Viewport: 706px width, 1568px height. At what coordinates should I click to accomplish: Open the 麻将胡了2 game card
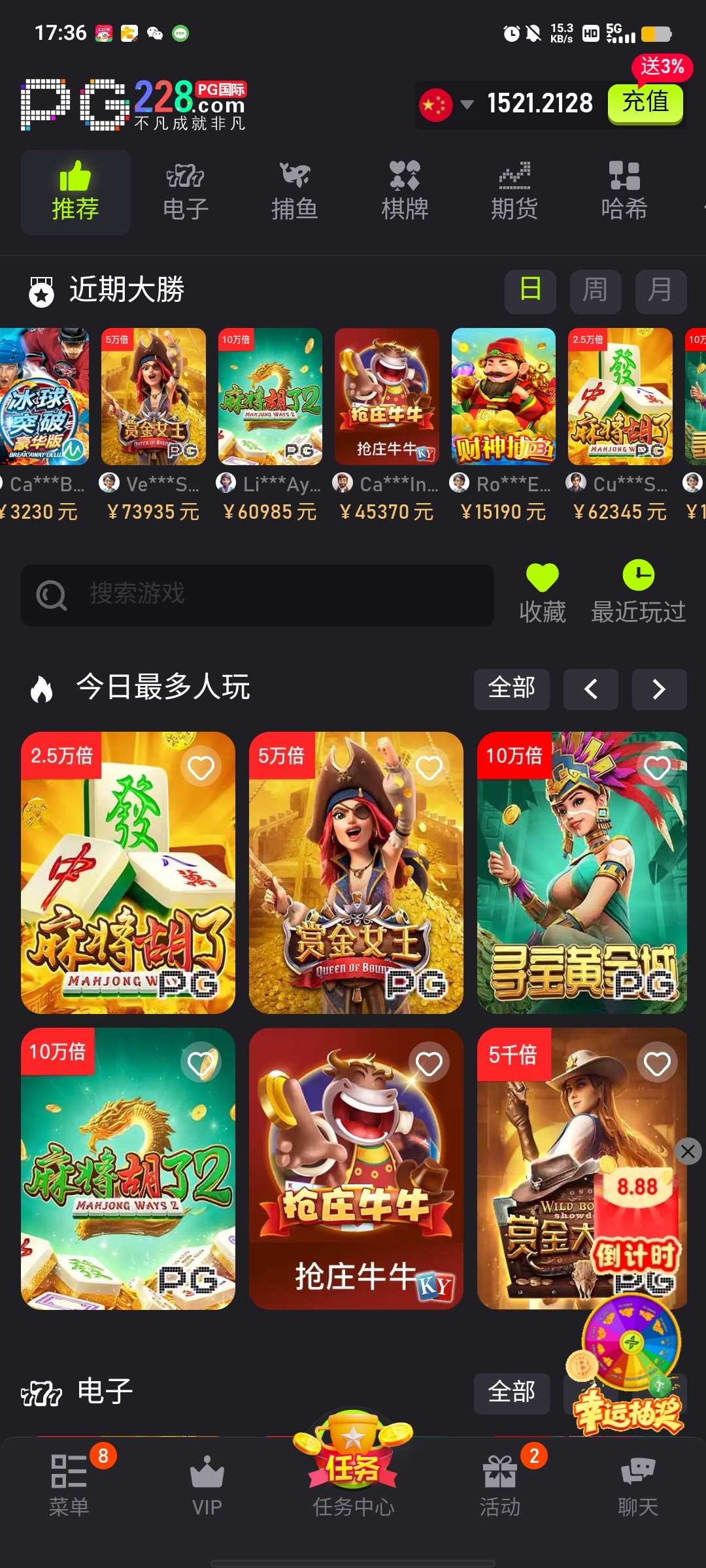click(127, 1169)
